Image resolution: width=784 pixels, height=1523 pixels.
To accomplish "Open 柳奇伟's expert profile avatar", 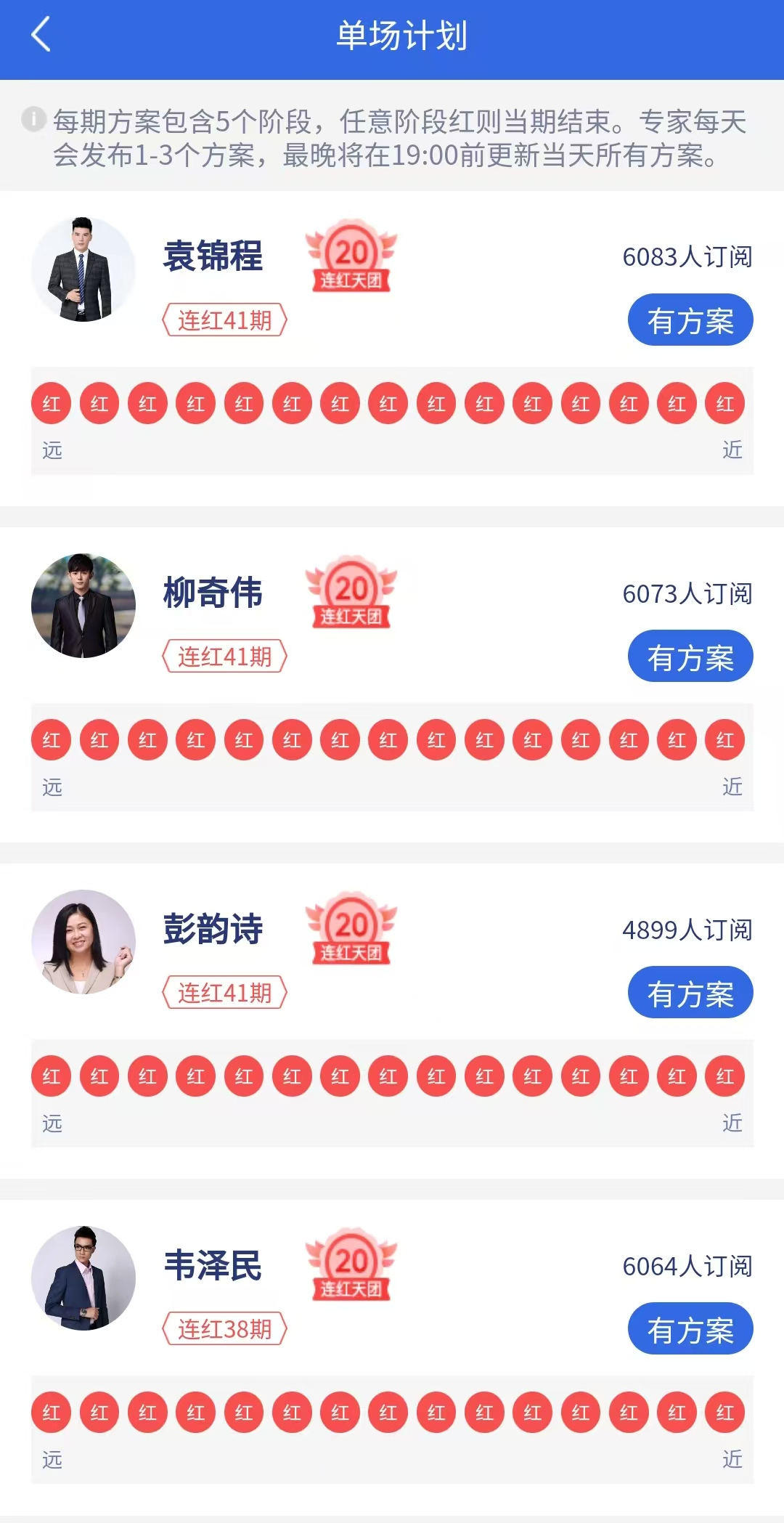I will click(x=83, y=606).
